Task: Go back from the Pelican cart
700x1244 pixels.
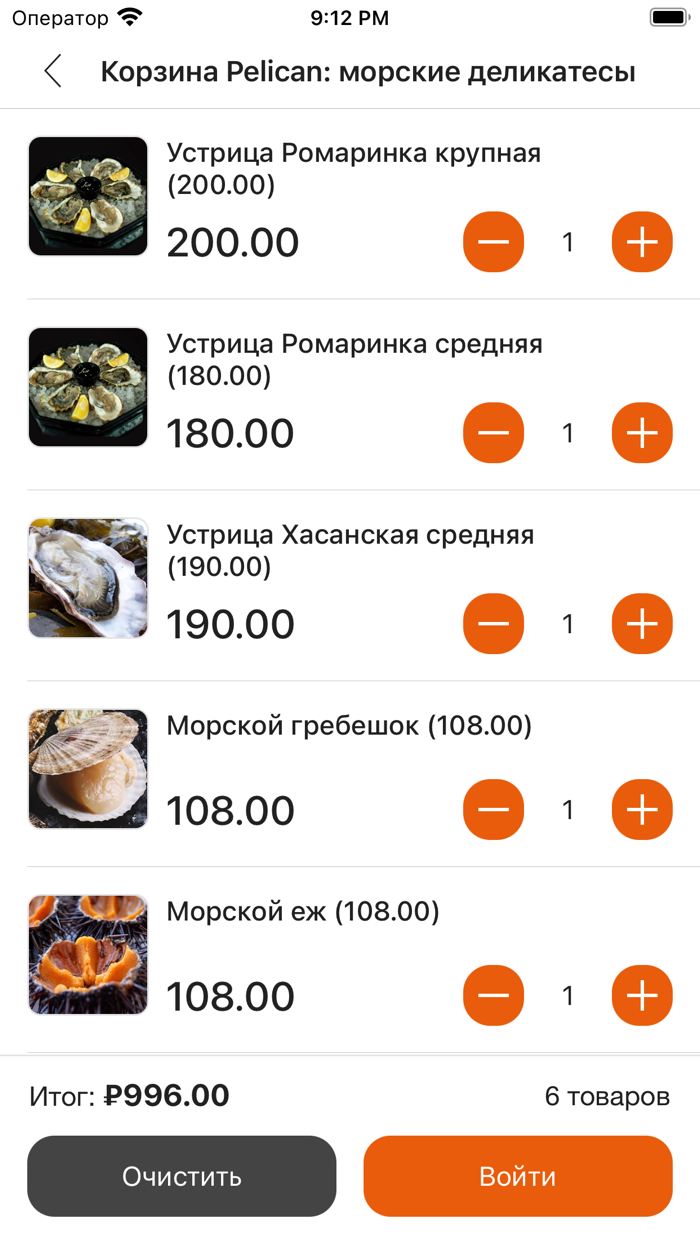Action: (53, 71)
